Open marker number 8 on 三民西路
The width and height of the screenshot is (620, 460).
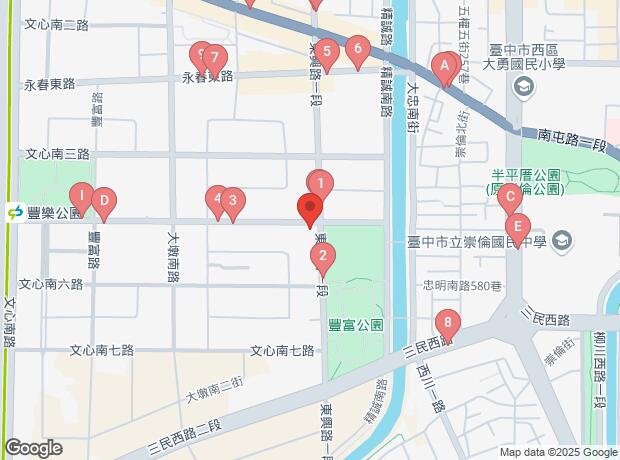coord(448,324)
